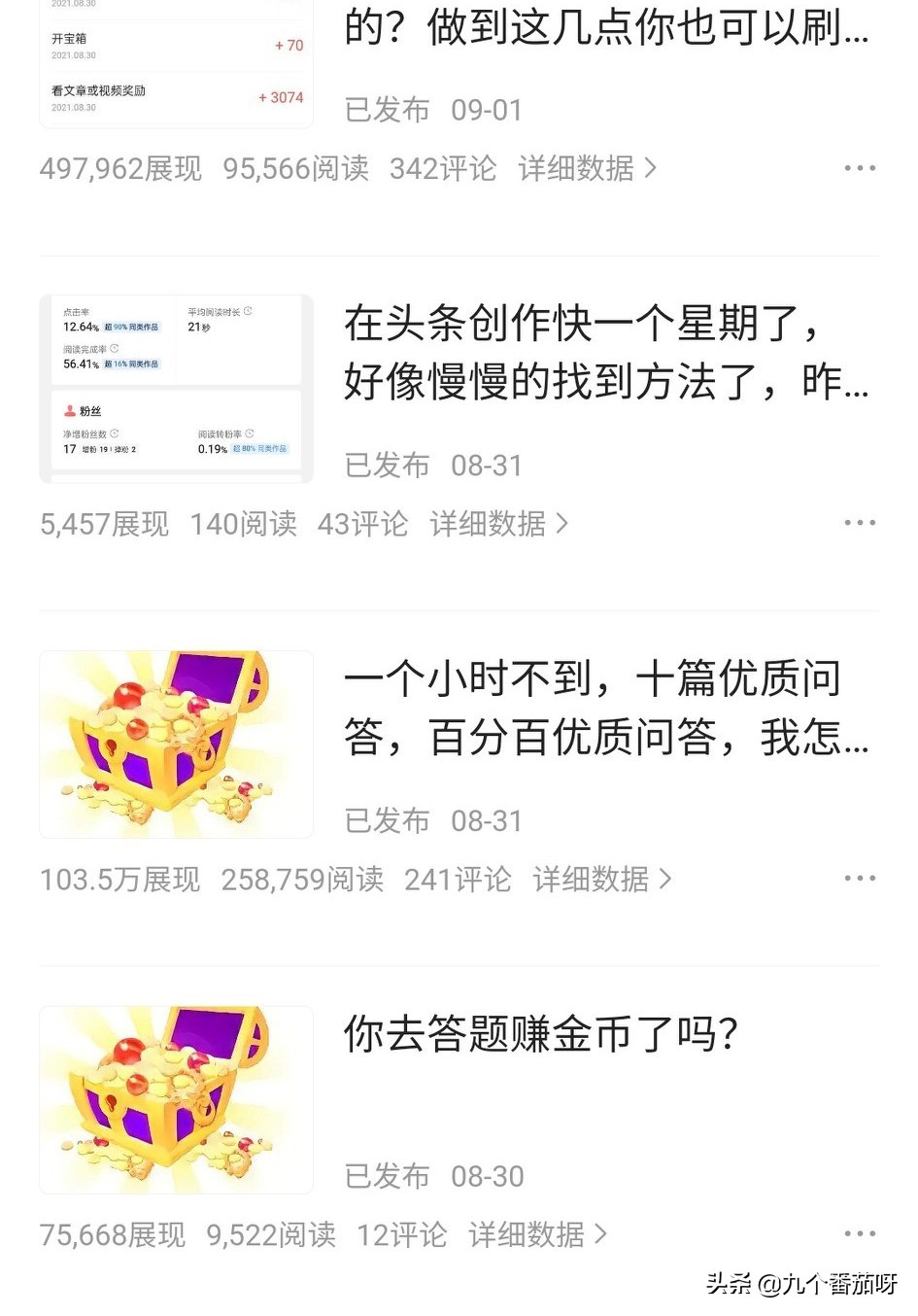The image size is (918, 1316).
Task: Click the 粉丝 person icon in the stats card
Action: point(69,409)
